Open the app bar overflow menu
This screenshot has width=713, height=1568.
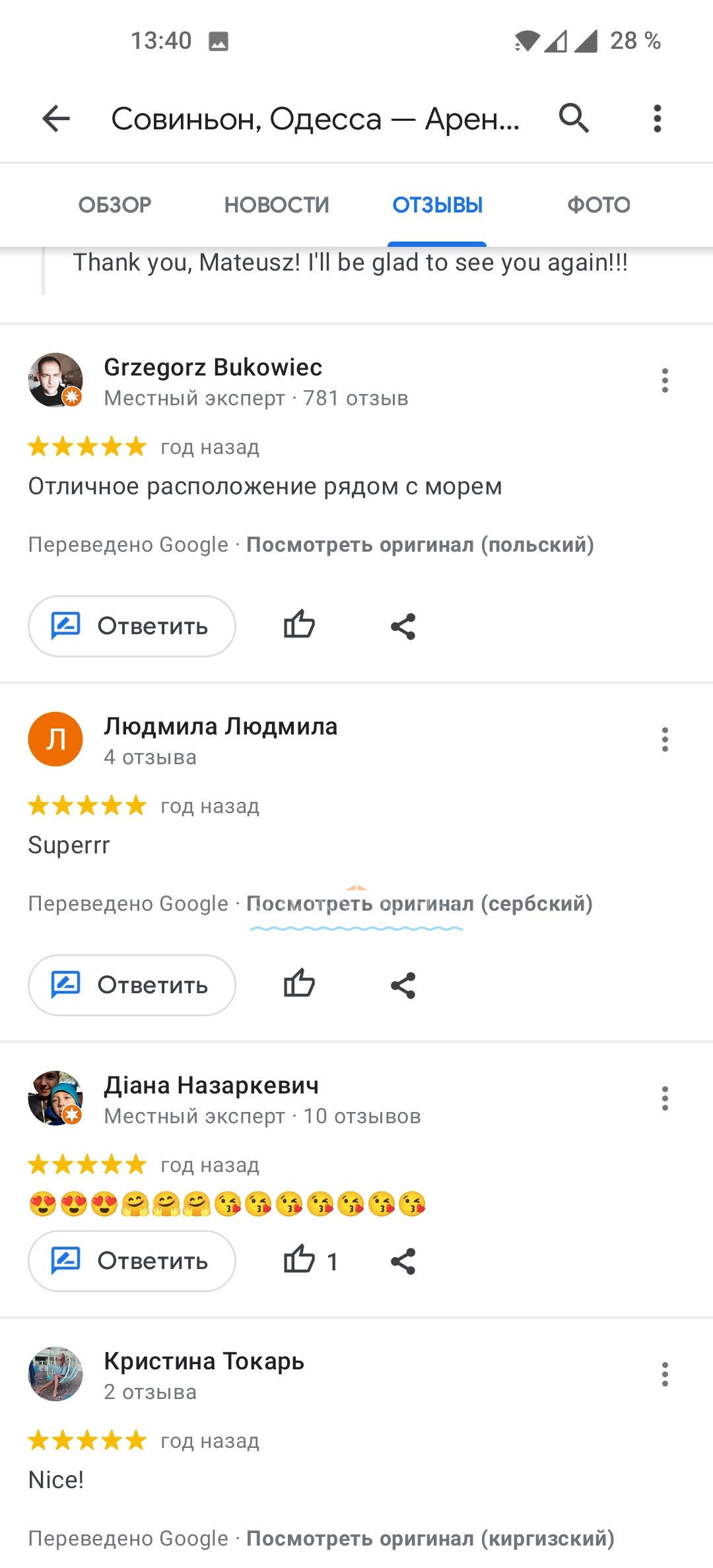pos(657,119)
